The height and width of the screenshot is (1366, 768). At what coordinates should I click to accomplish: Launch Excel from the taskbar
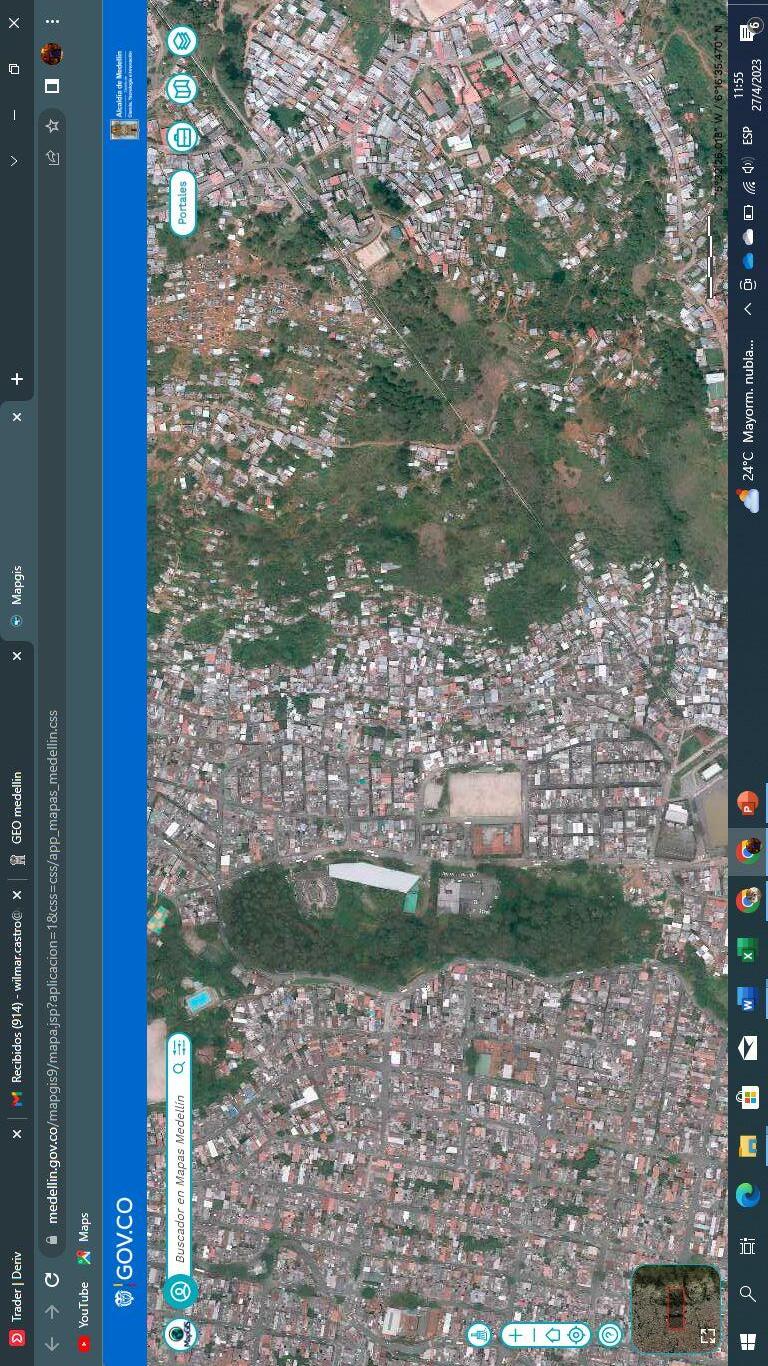pos(747,950)
